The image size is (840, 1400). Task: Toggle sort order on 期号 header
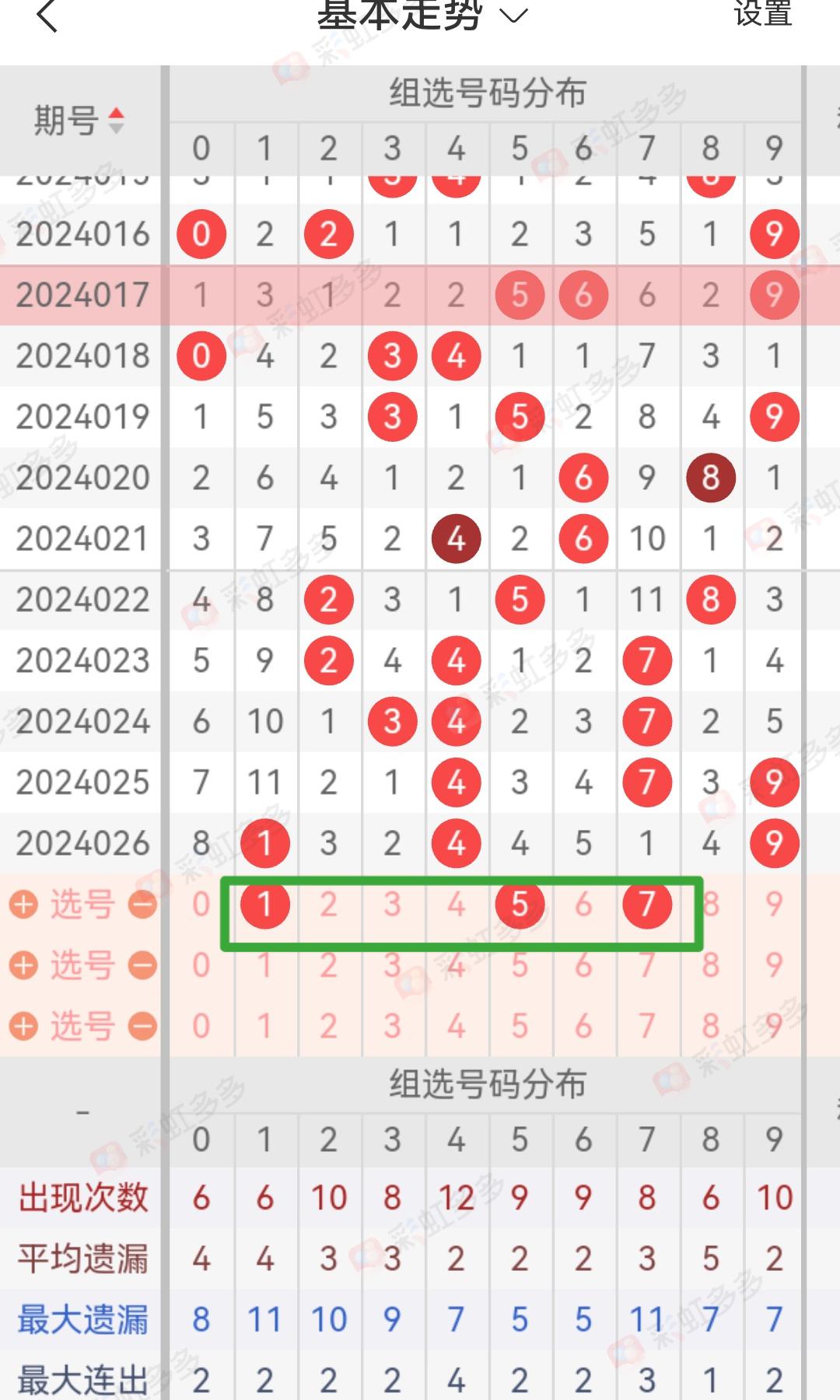point(79,121)
